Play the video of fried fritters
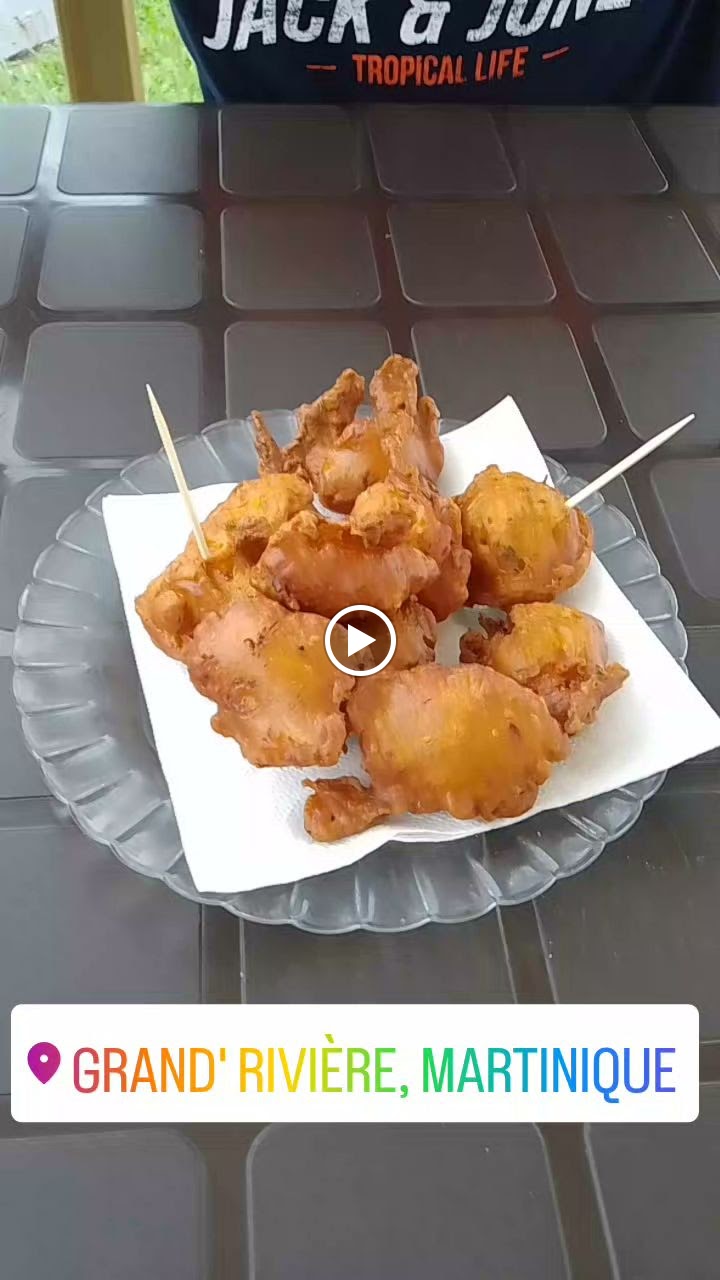Screen dimensions: 720x1280 point(360,640)
